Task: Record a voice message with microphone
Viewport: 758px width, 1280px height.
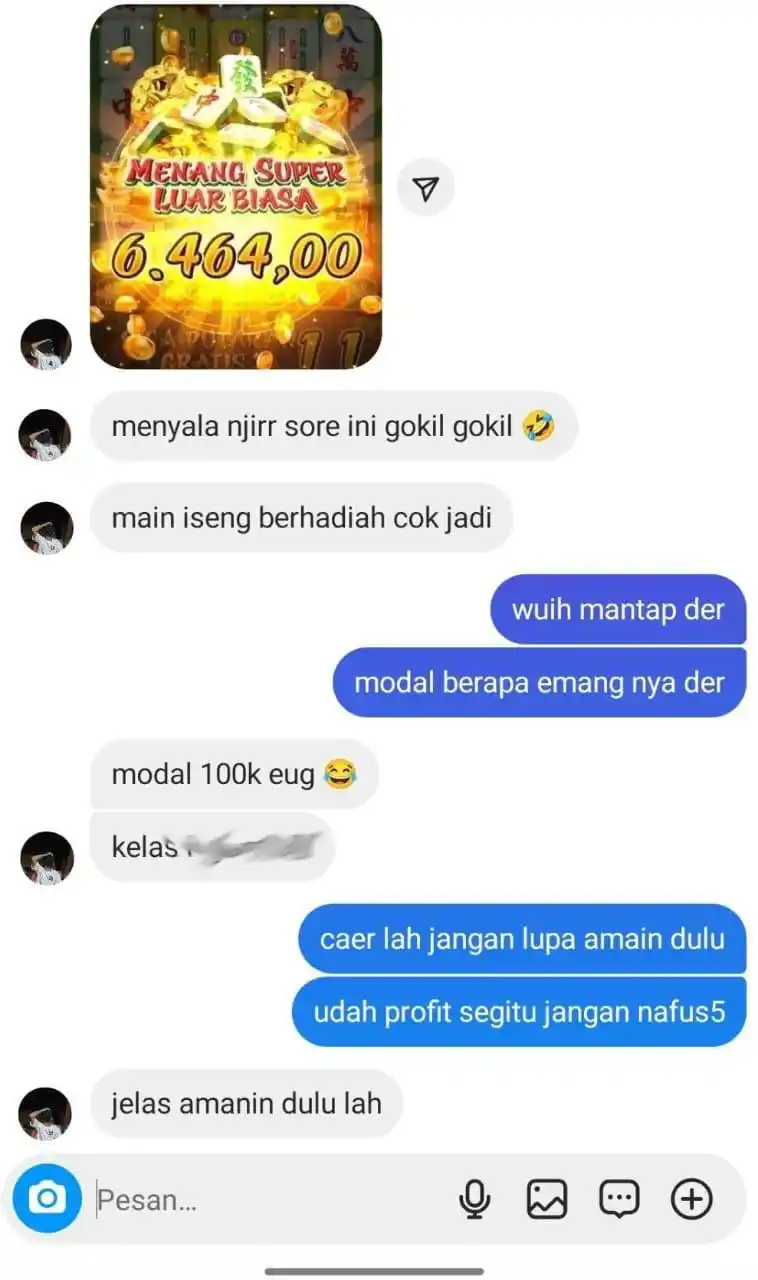Action: point(475,1198)
